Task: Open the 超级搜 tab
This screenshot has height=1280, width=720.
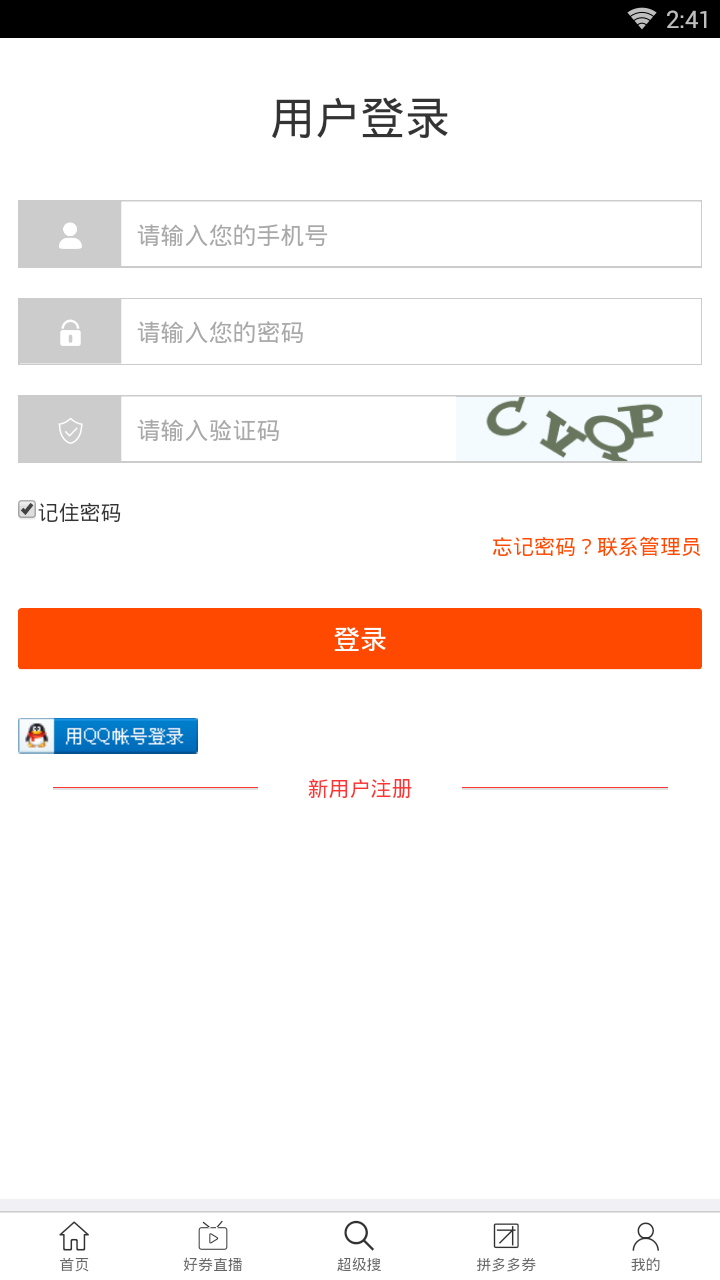Action: pyautogui.click(x=359, y=1246)
